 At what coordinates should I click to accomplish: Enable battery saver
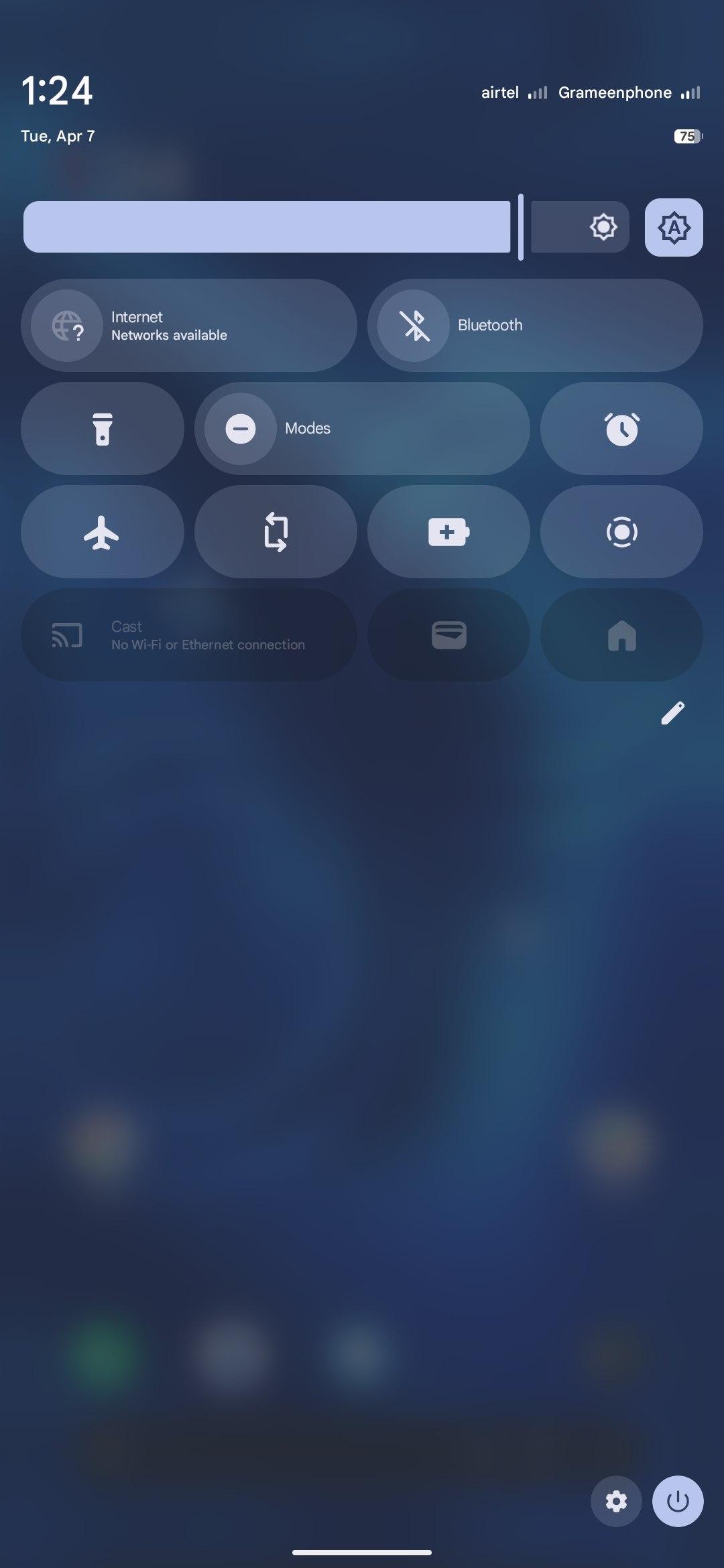[x=448, y=532]
